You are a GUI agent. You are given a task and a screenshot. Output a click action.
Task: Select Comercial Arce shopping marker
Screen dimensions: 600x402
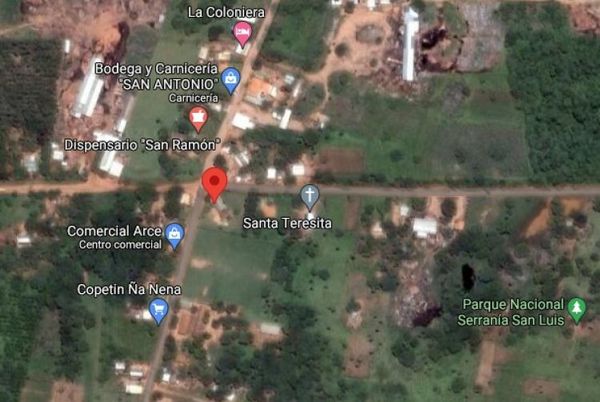[175, 235]
